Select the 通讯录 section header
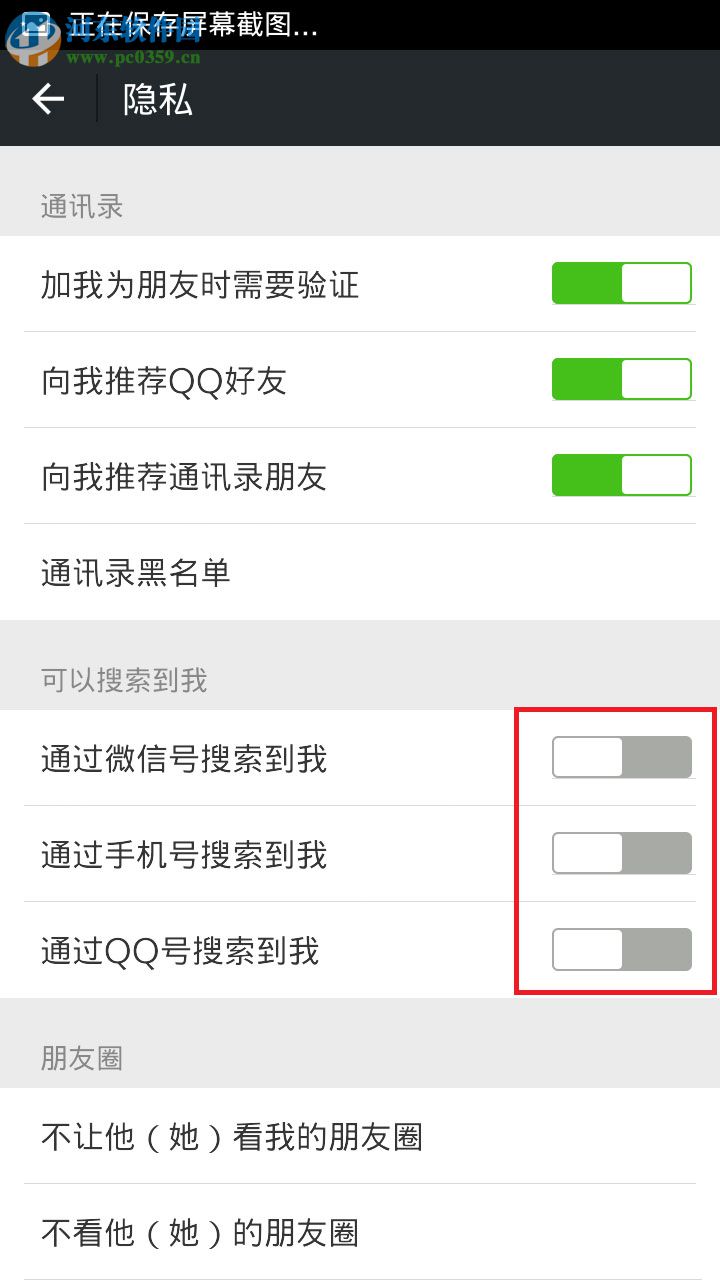Screen dimensions: 720x1280 point(80,207)
